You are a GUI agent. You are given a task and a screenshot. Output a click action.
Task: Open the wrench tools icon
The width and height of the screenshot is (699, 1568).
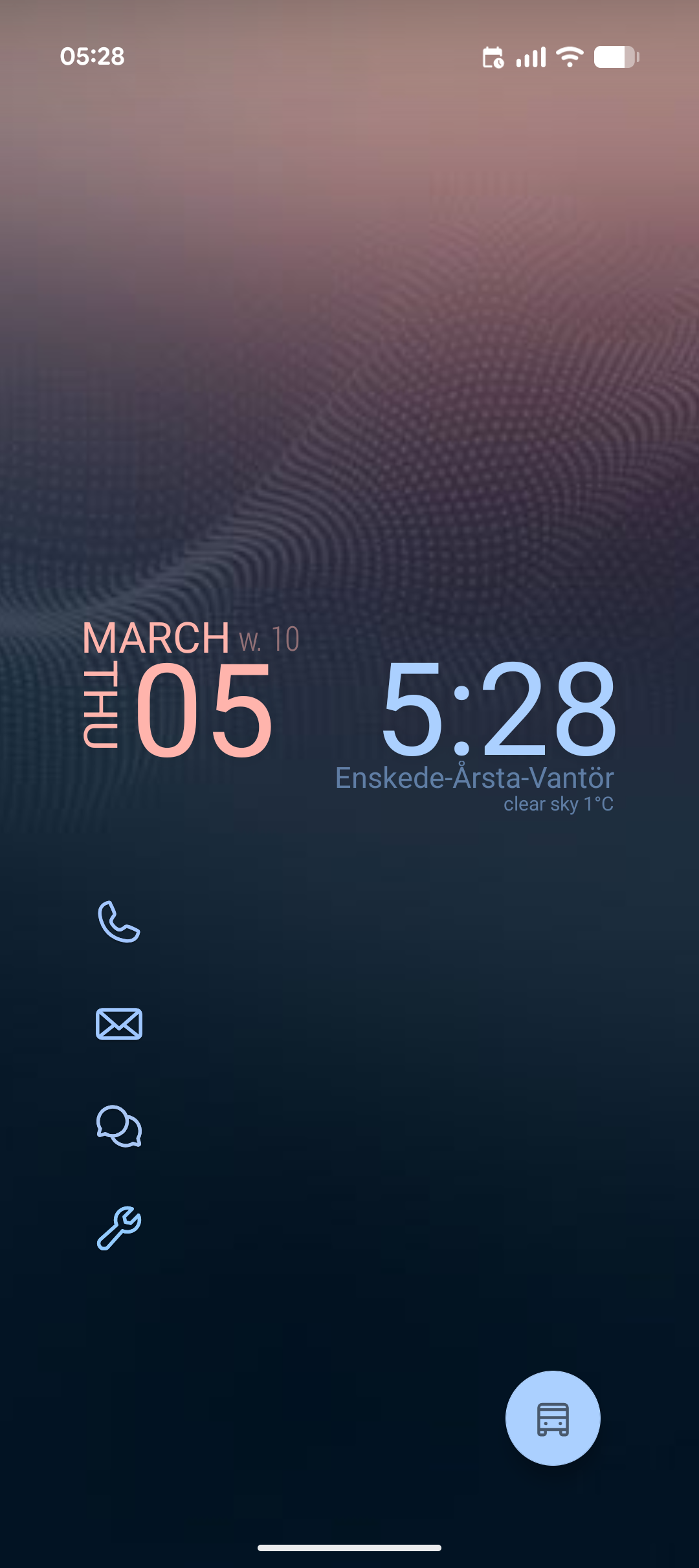click(119, 1228)
